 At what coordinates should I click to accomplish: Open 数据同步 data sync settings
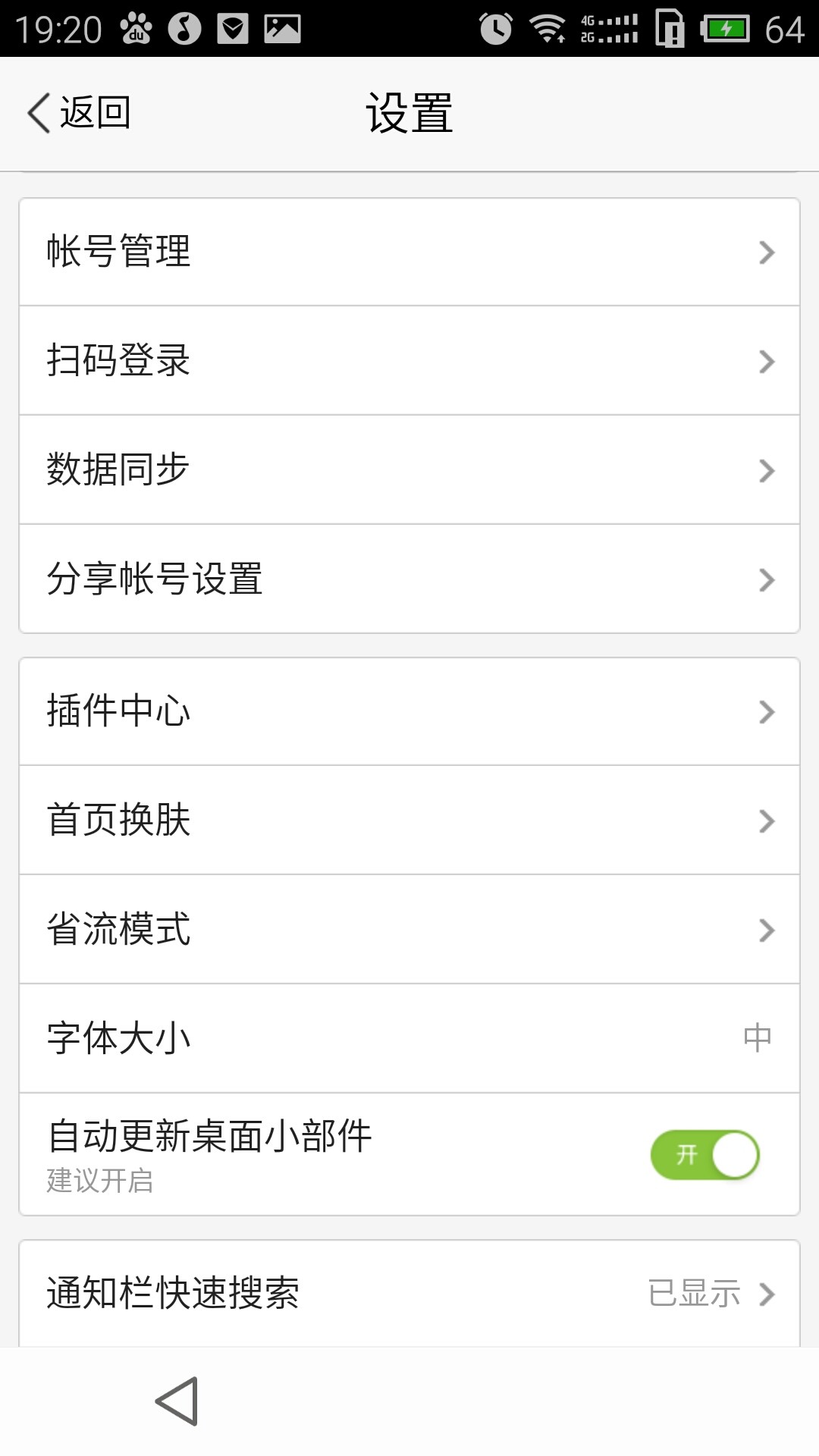coord(409,470)
